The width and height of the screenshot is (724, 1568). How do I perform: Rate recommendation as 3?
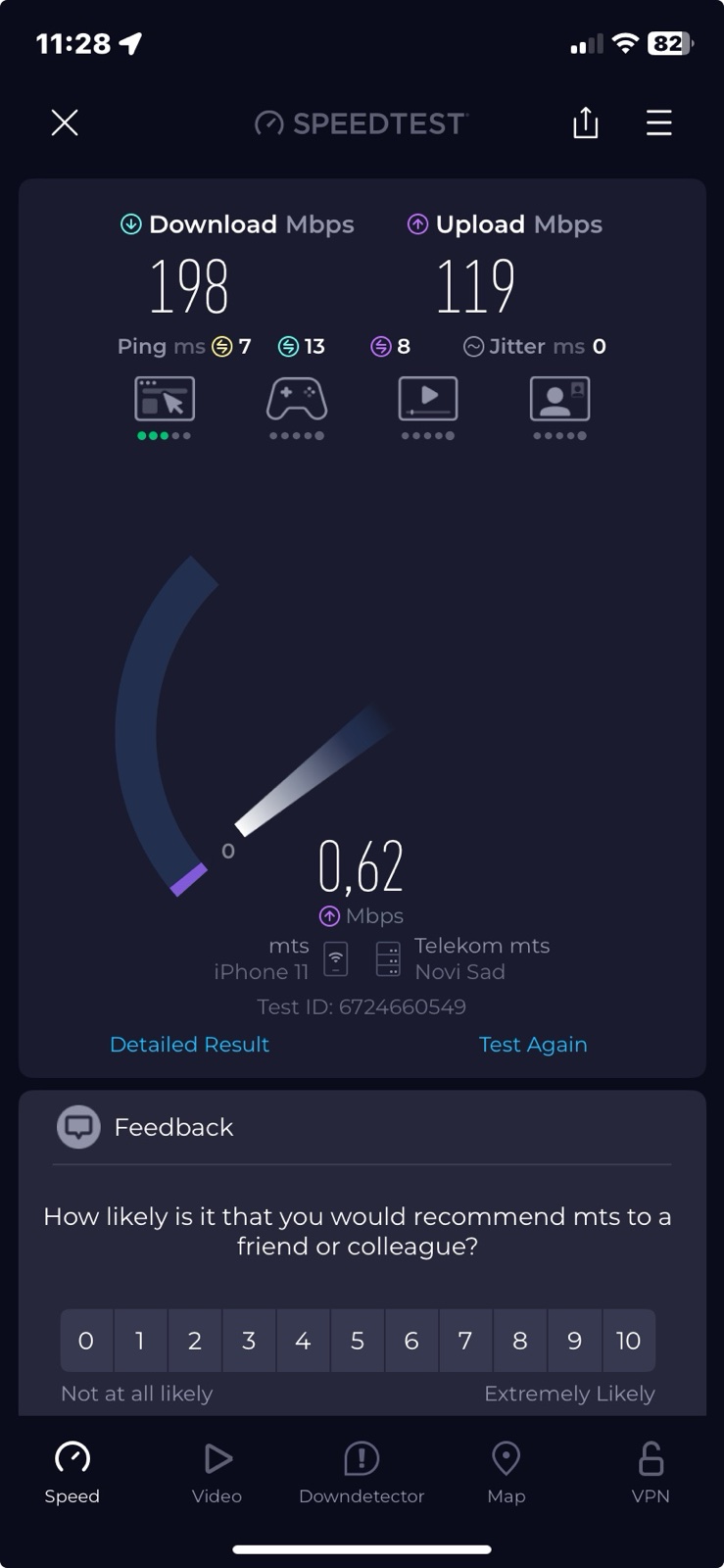coord(249,1340)
